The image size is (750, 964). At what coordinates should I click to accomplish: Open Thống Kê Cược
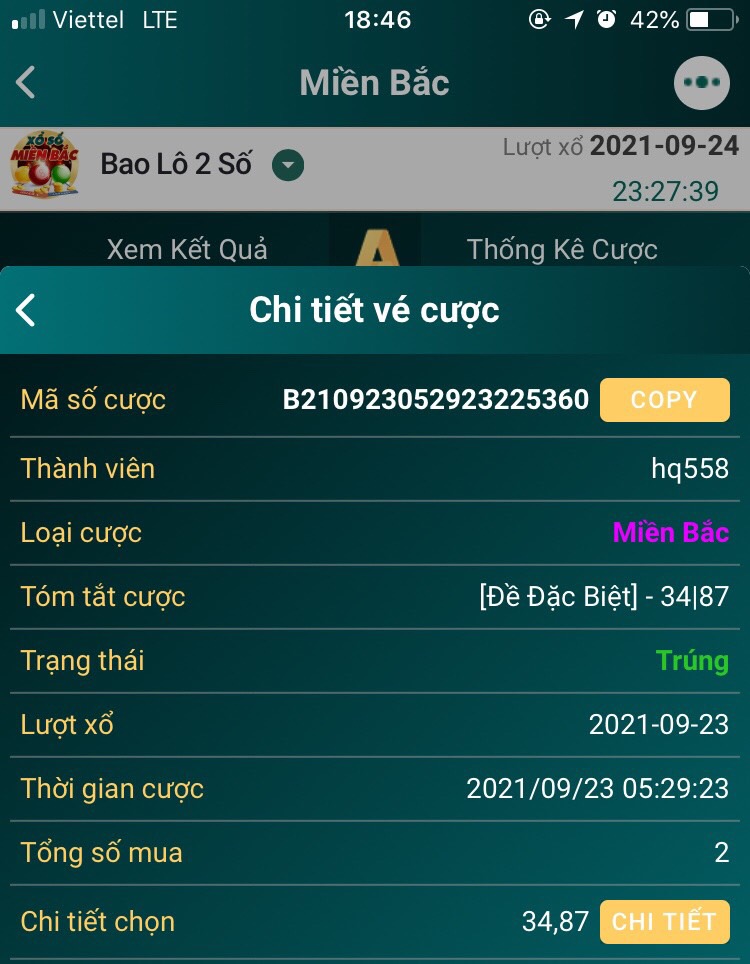tap(562, 249)
